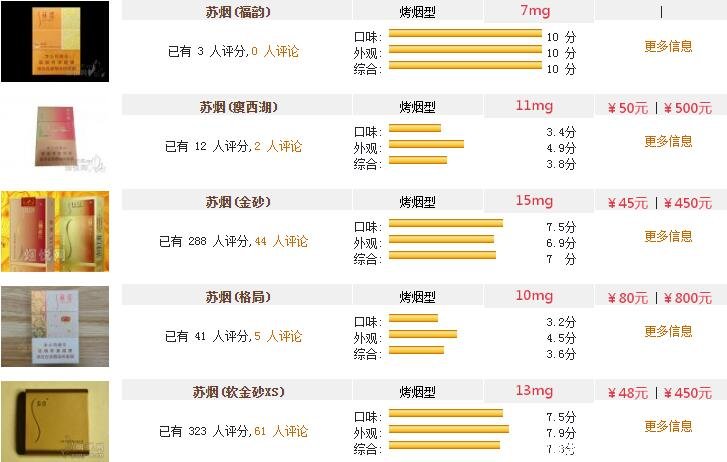Open the 苏烟(金砂) product title
Viewport: 727px width, 462px height.
tap(238, 202)
